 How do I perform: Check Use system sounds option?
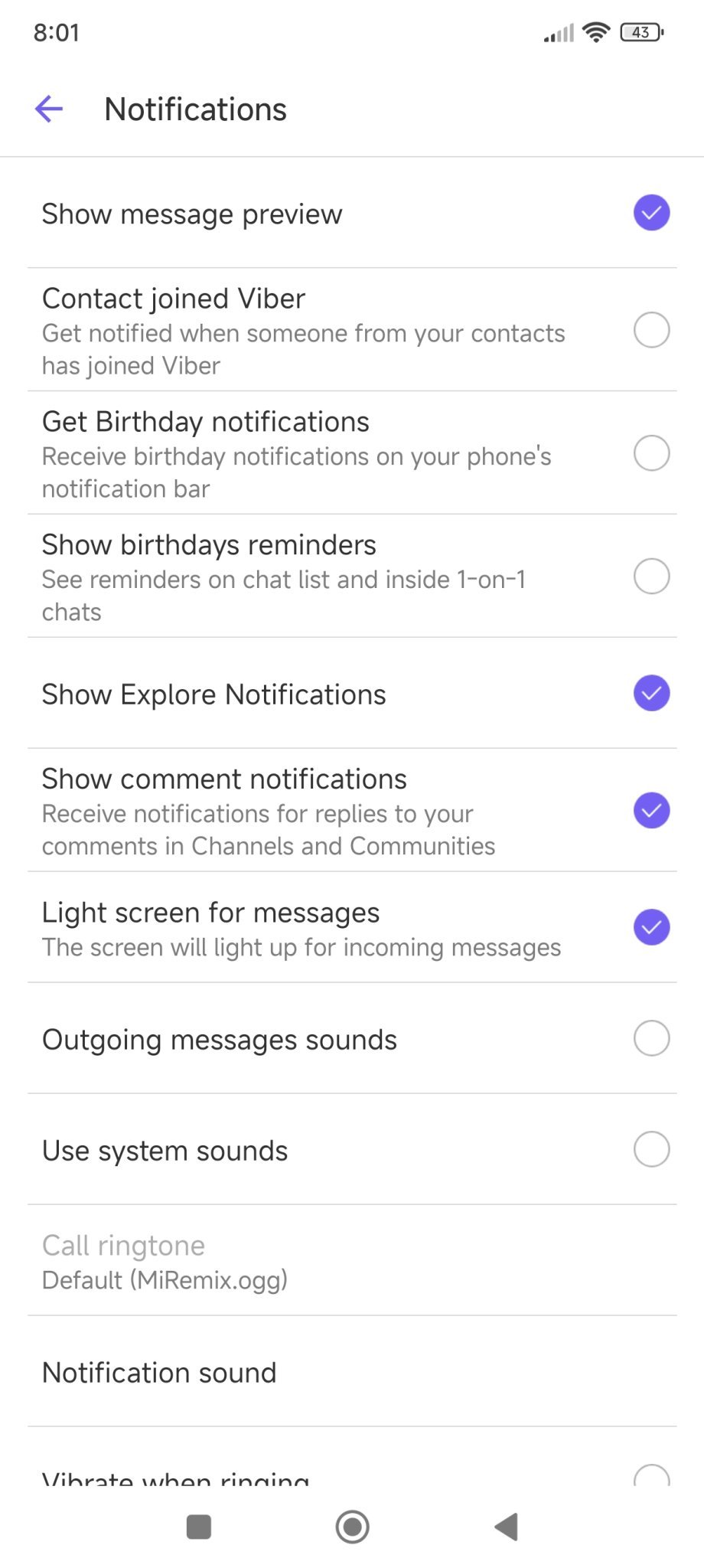[x=651, y=1150]
